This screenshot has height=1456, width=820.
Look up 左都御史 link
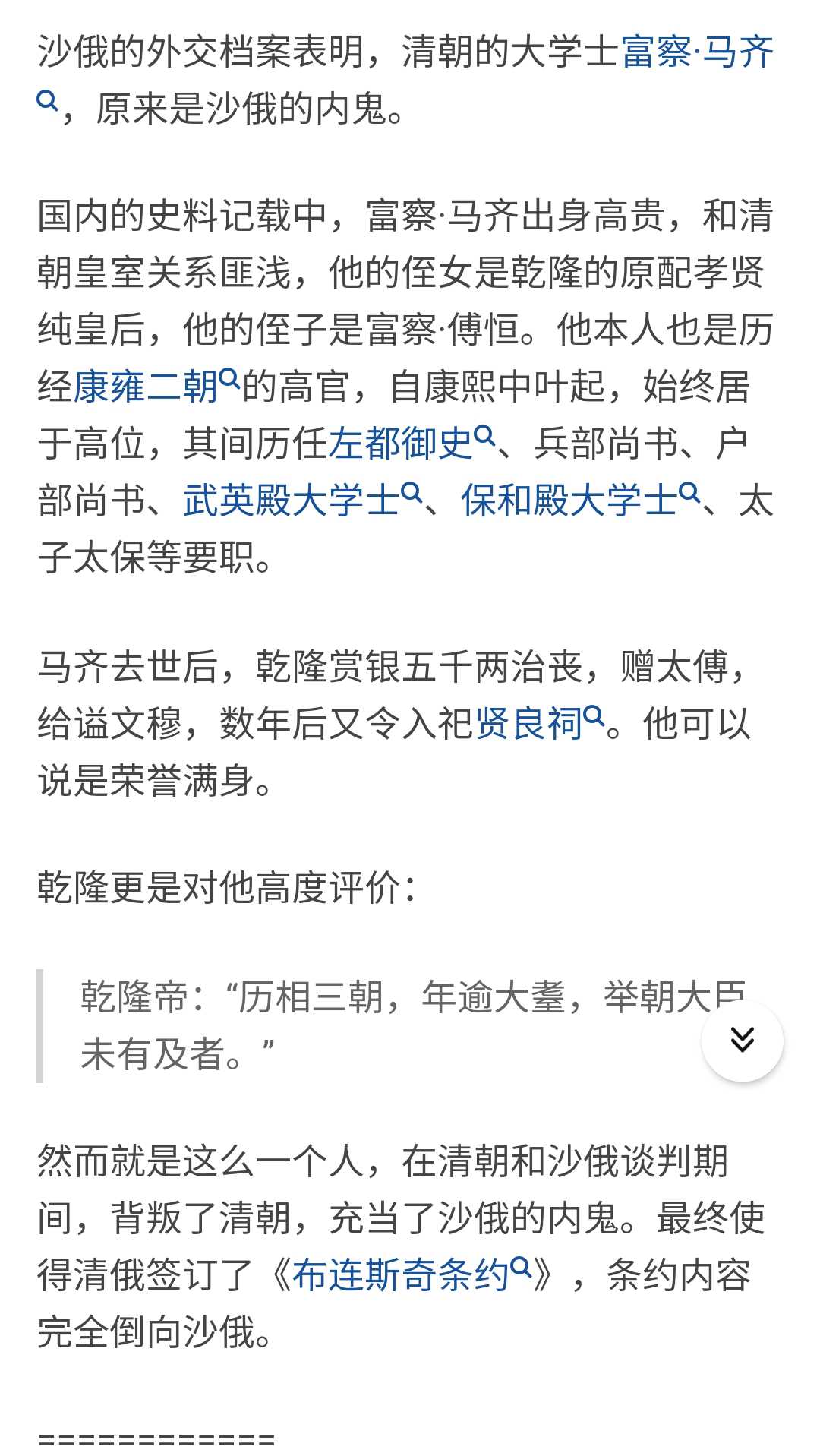pos(412,444)
